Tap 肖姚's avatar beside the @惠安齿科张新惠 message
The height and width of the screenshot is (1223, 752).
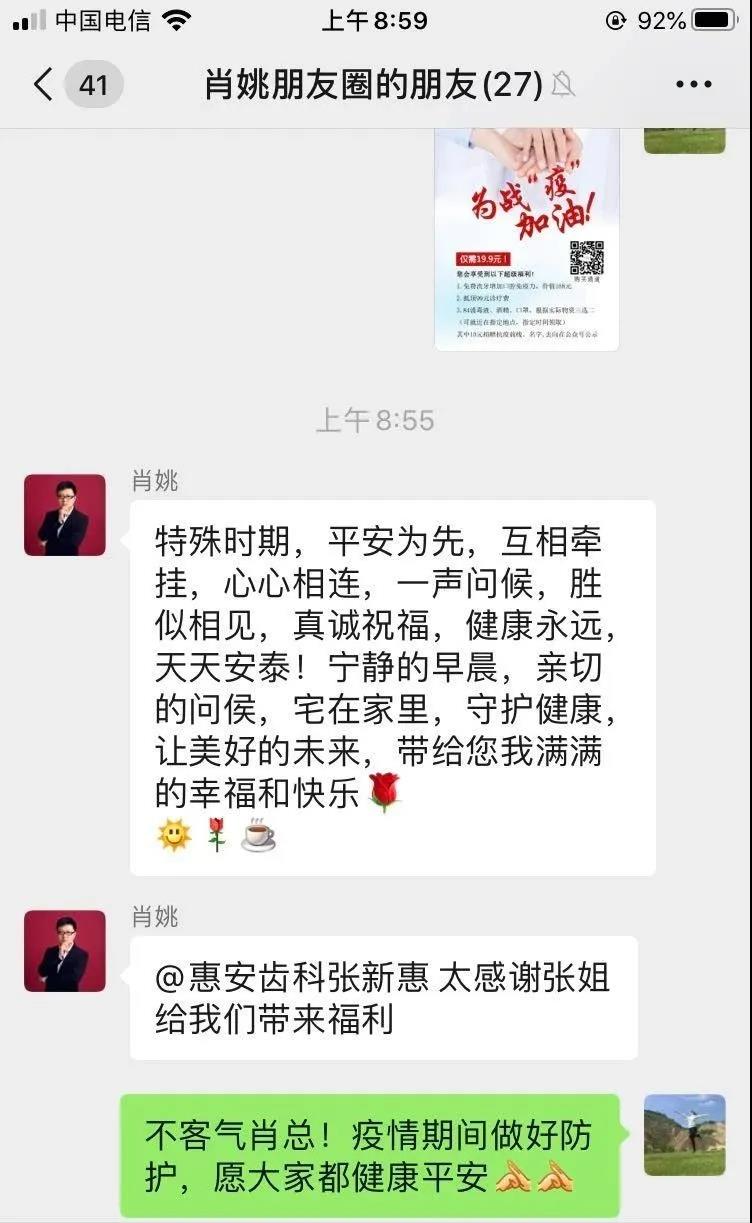64,951
